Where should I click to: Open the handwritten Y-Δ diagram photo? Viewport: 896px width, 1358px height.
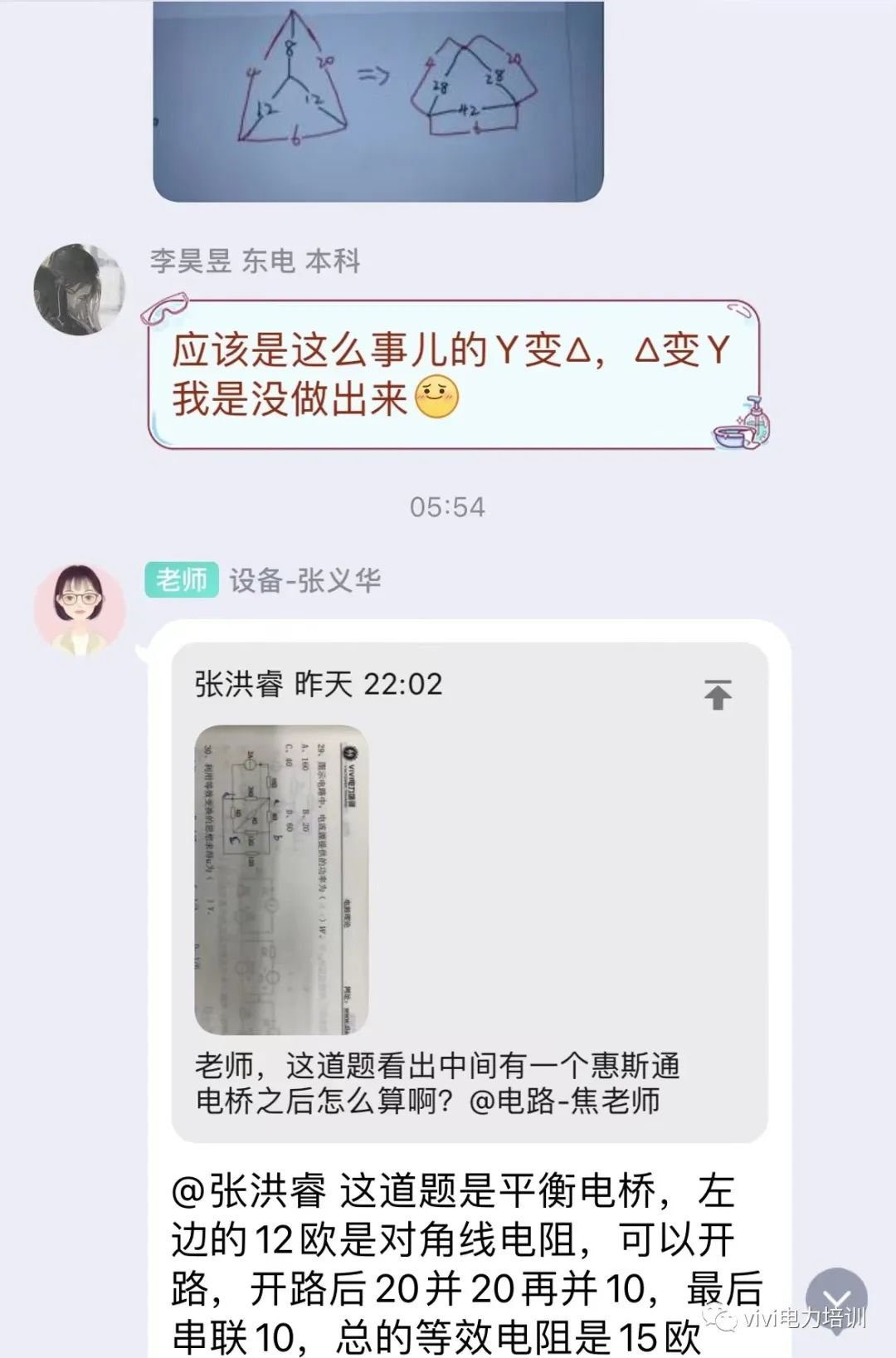(x=377, y=100)
